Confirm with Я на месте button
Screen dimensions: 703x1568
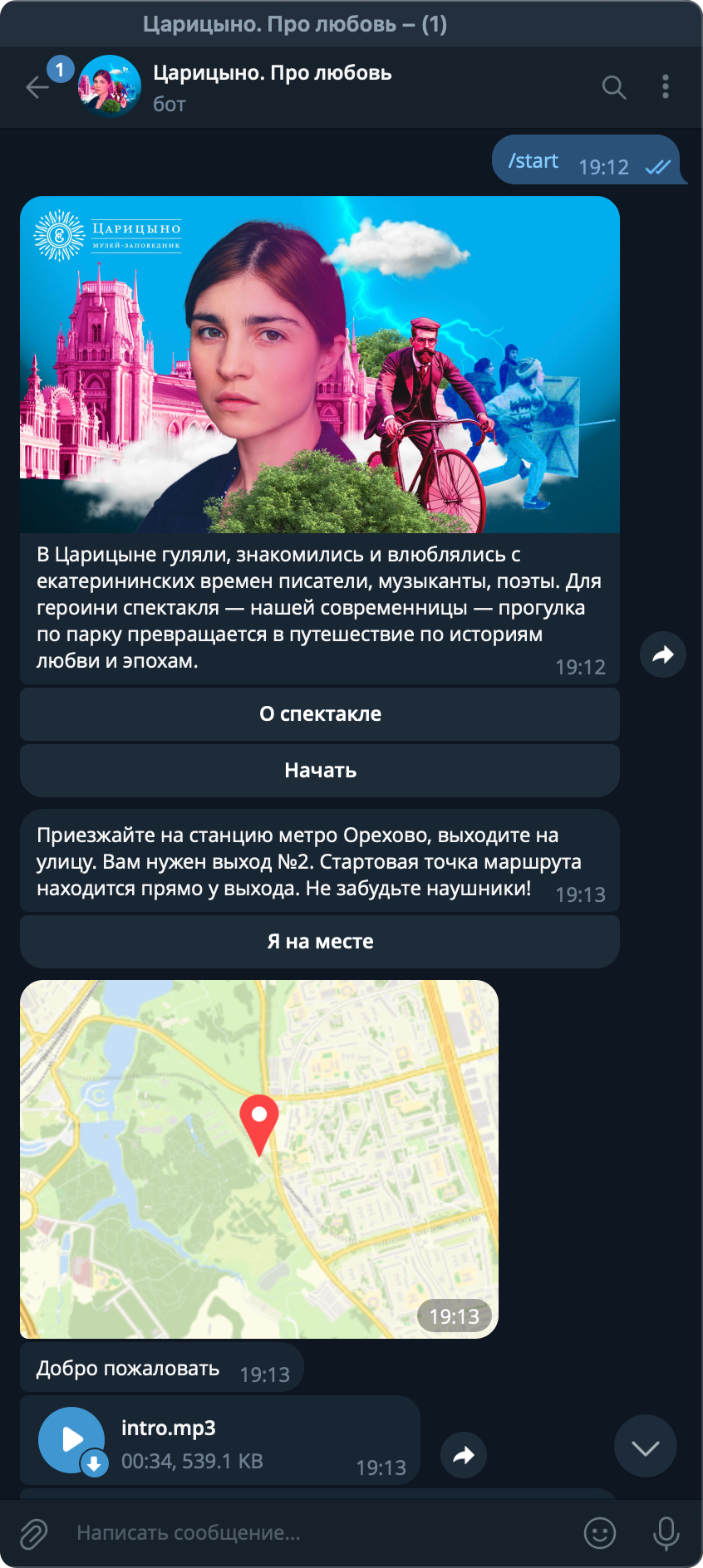point(320,942)
